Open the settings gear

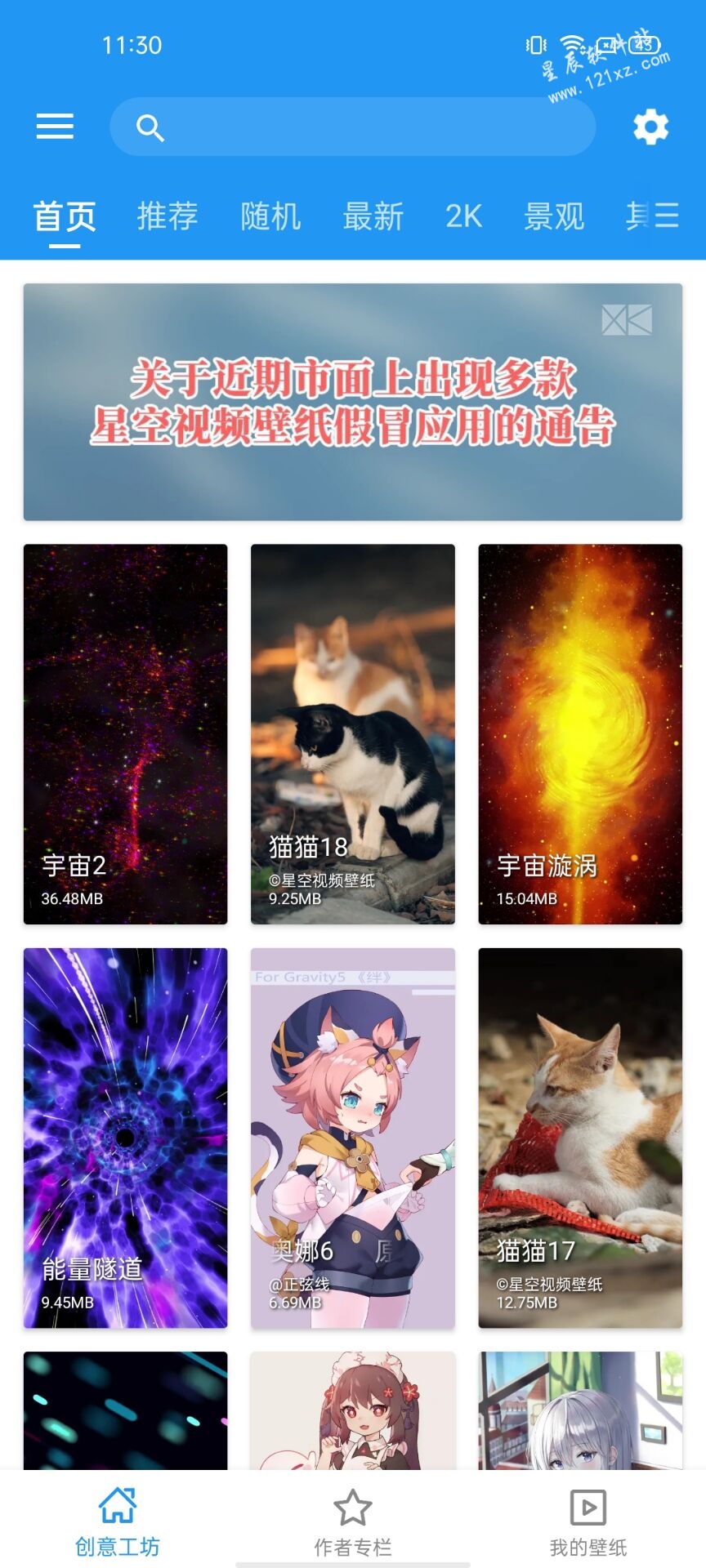tap(650, 127)
